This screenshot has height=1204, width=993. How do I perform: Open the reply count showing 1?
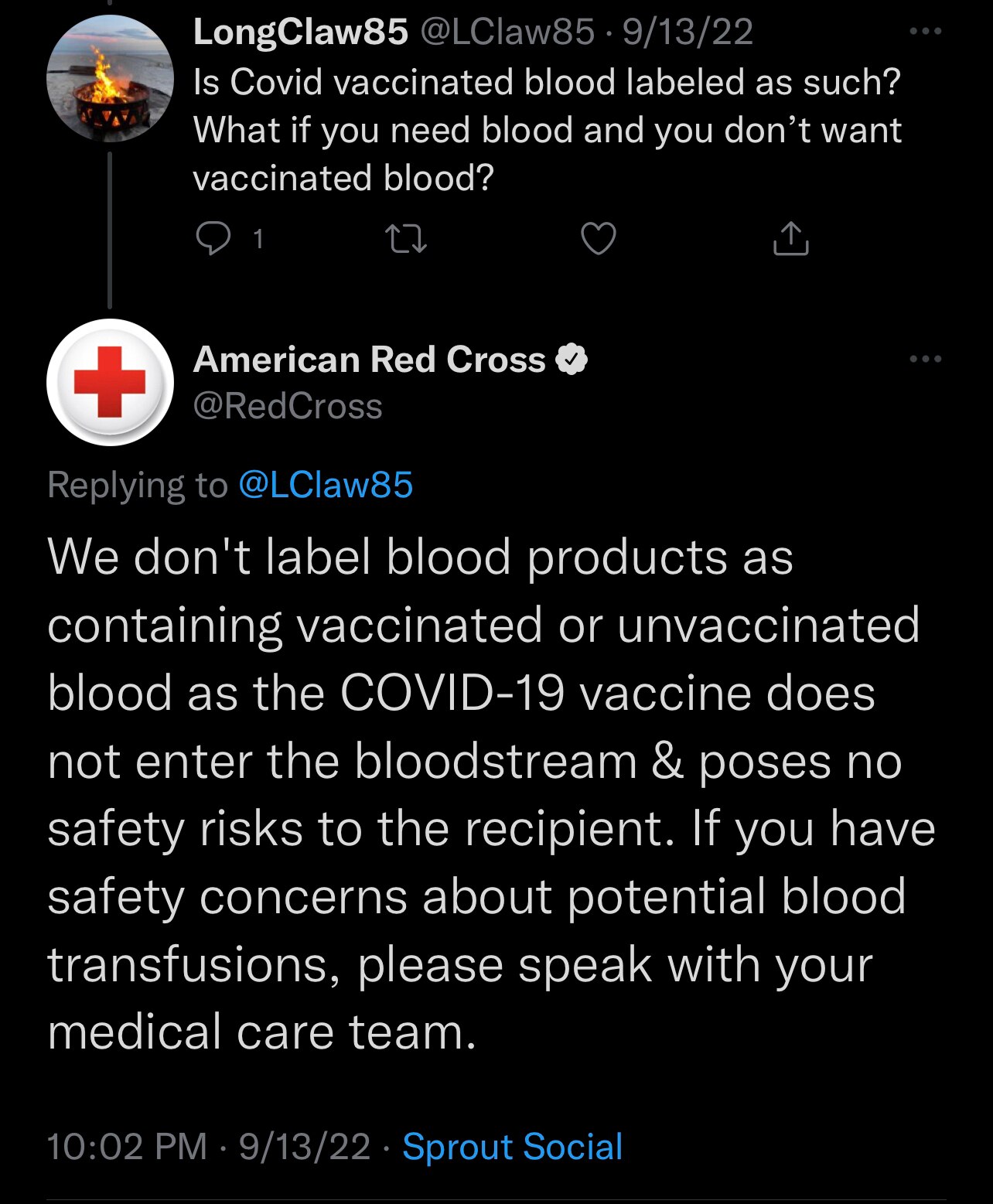(x=258, y=240)
